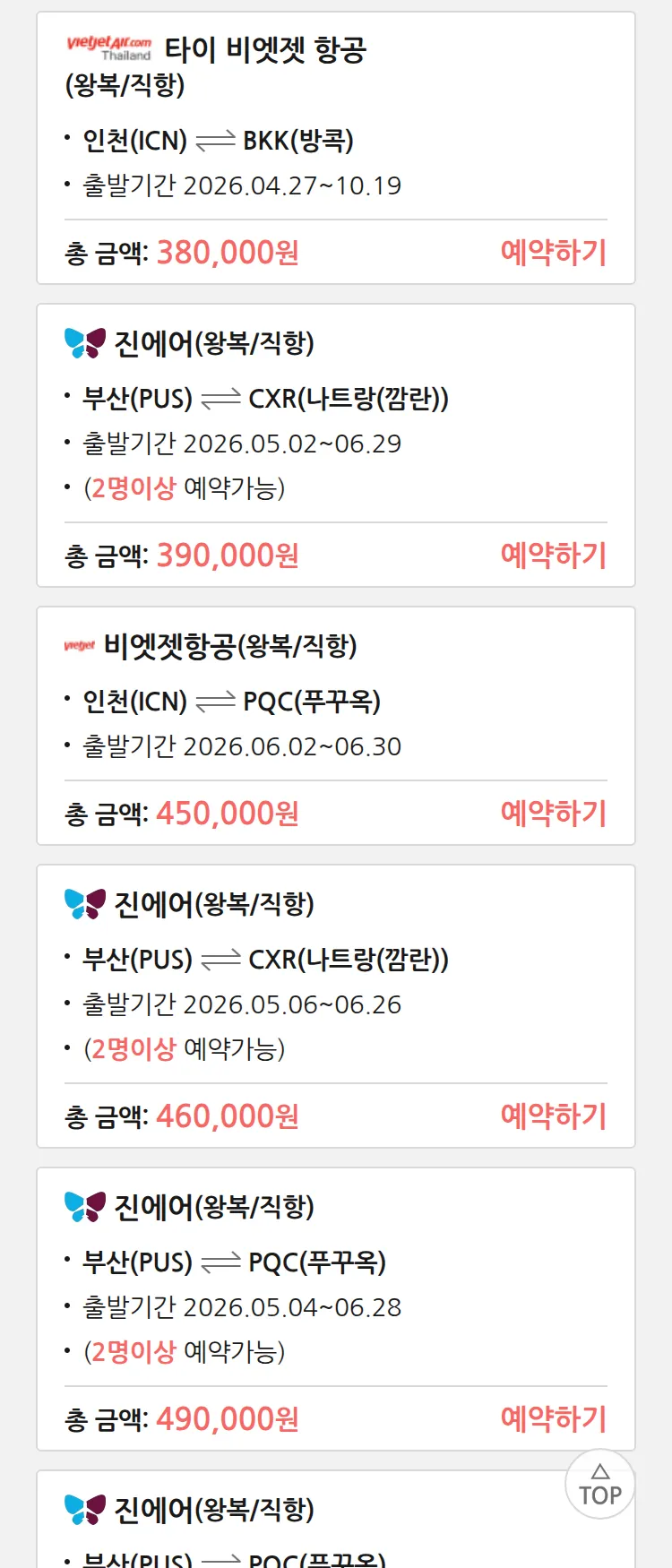Book the 390,000원 Jin Air Nha Trang flight
672x1568 pixels.
pos(553,556)
